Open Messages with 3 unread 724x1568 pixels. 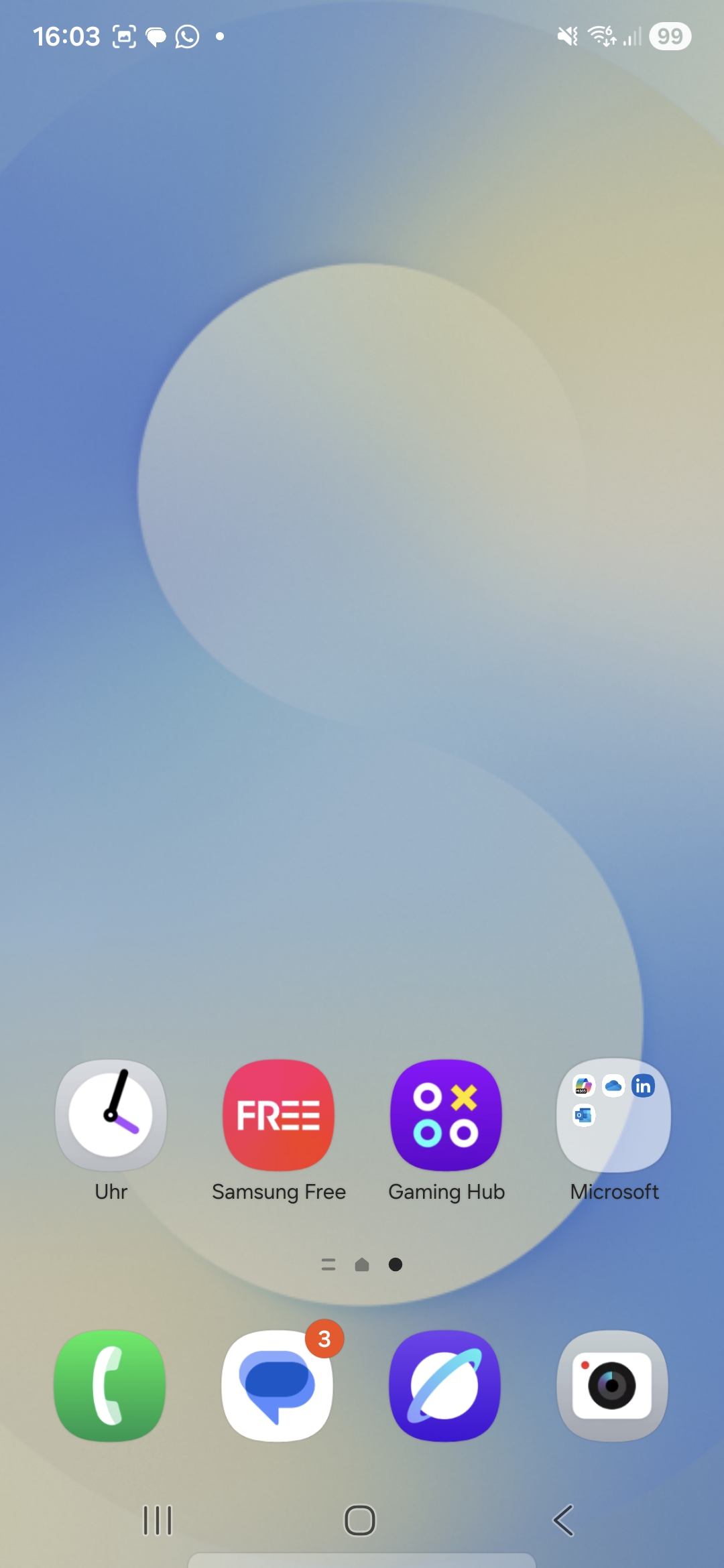[278, 1385]
